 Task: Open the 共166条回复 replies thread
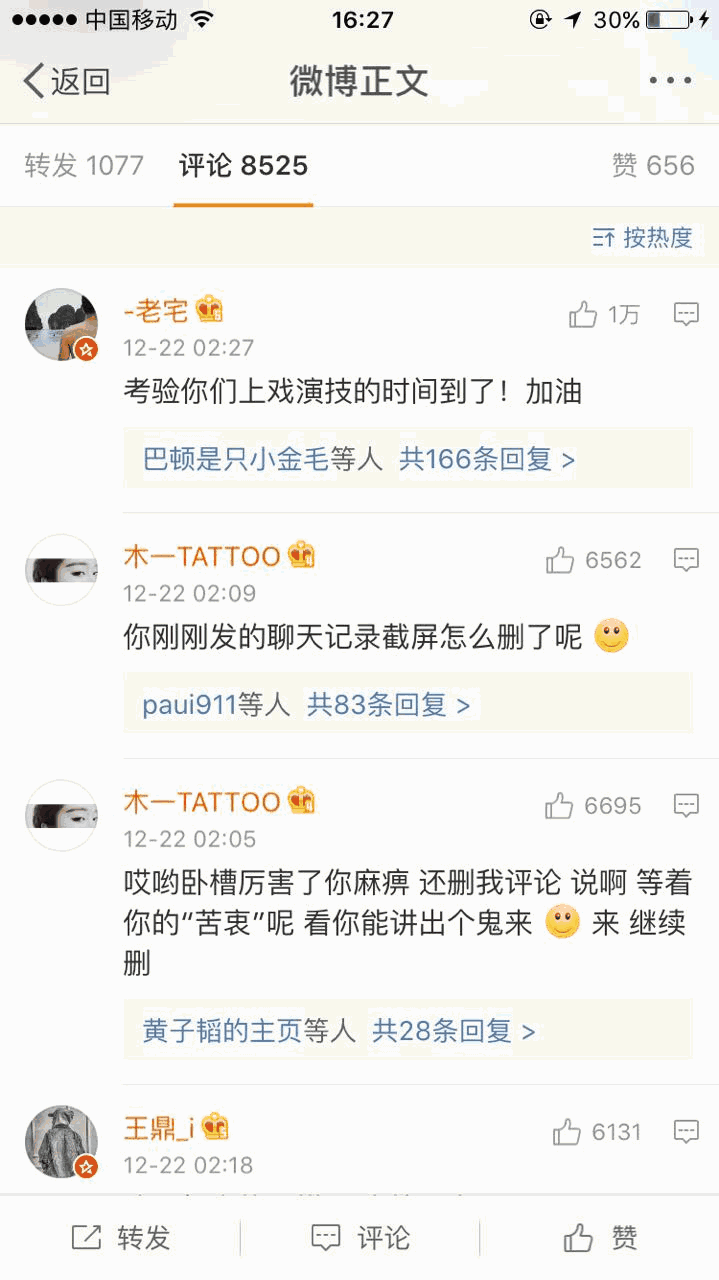(487, 459)
